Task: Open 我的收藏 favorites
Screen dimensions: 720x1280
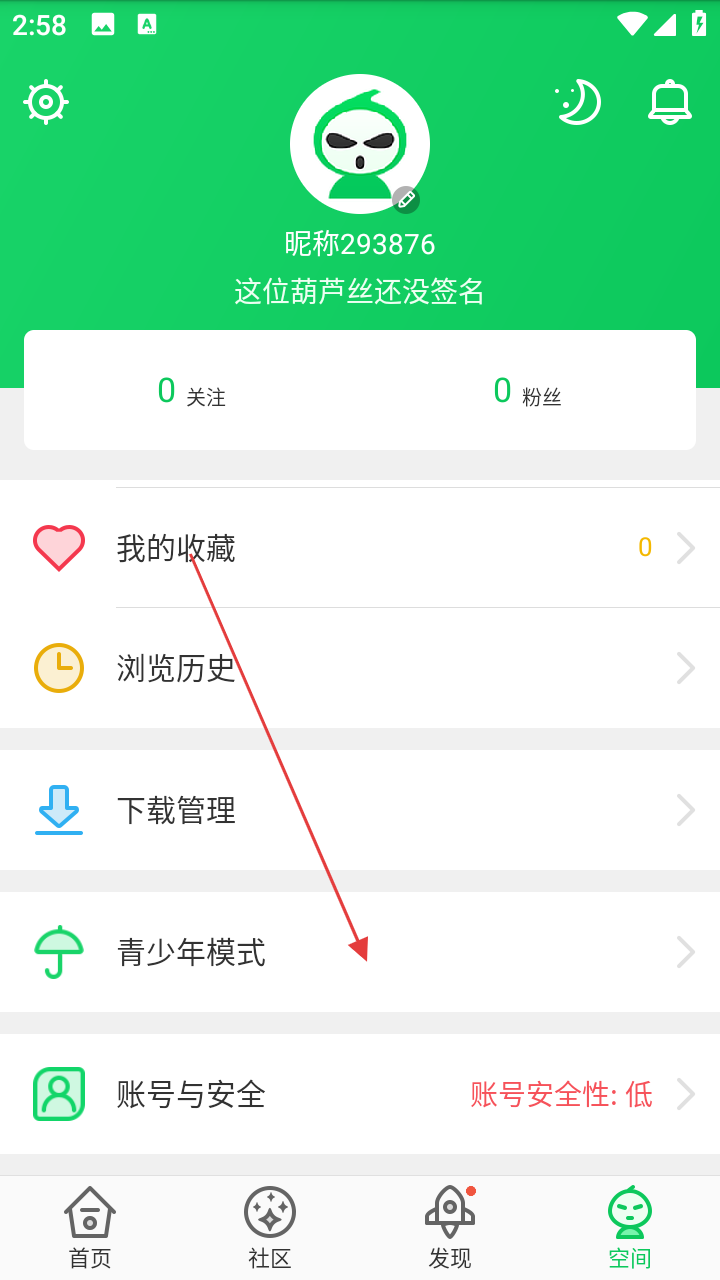Action: tap(360, 548)
